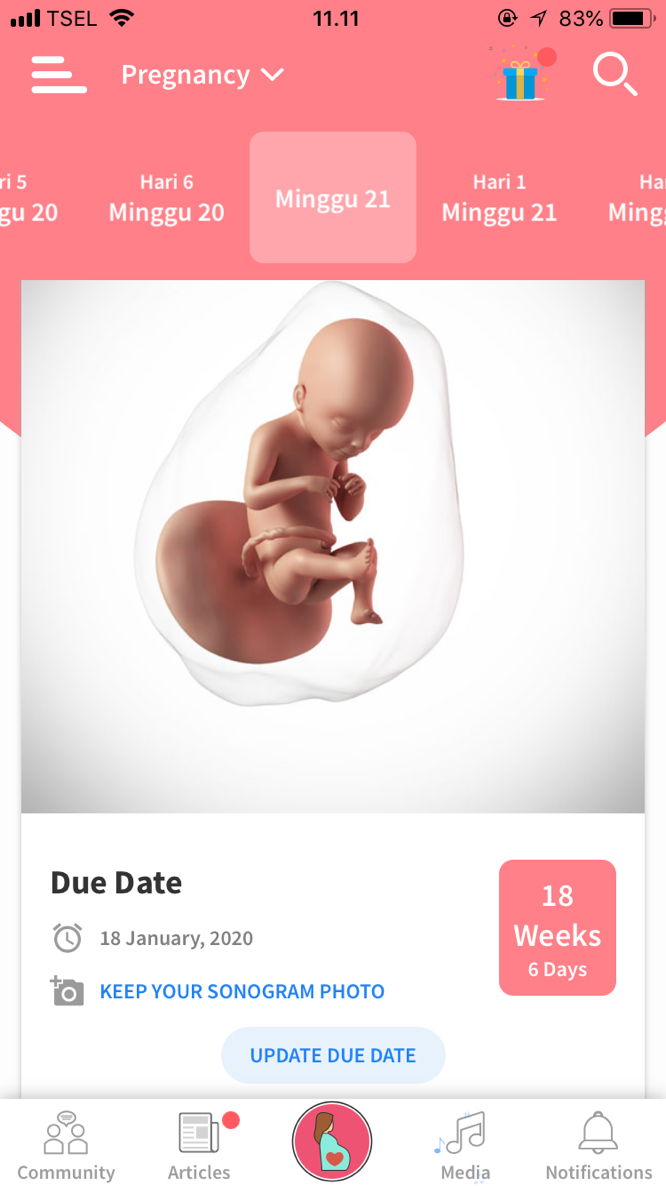Viewport: 666px width, 1186px height.
Task: Open the search magnifier
Action: point(614,75)
